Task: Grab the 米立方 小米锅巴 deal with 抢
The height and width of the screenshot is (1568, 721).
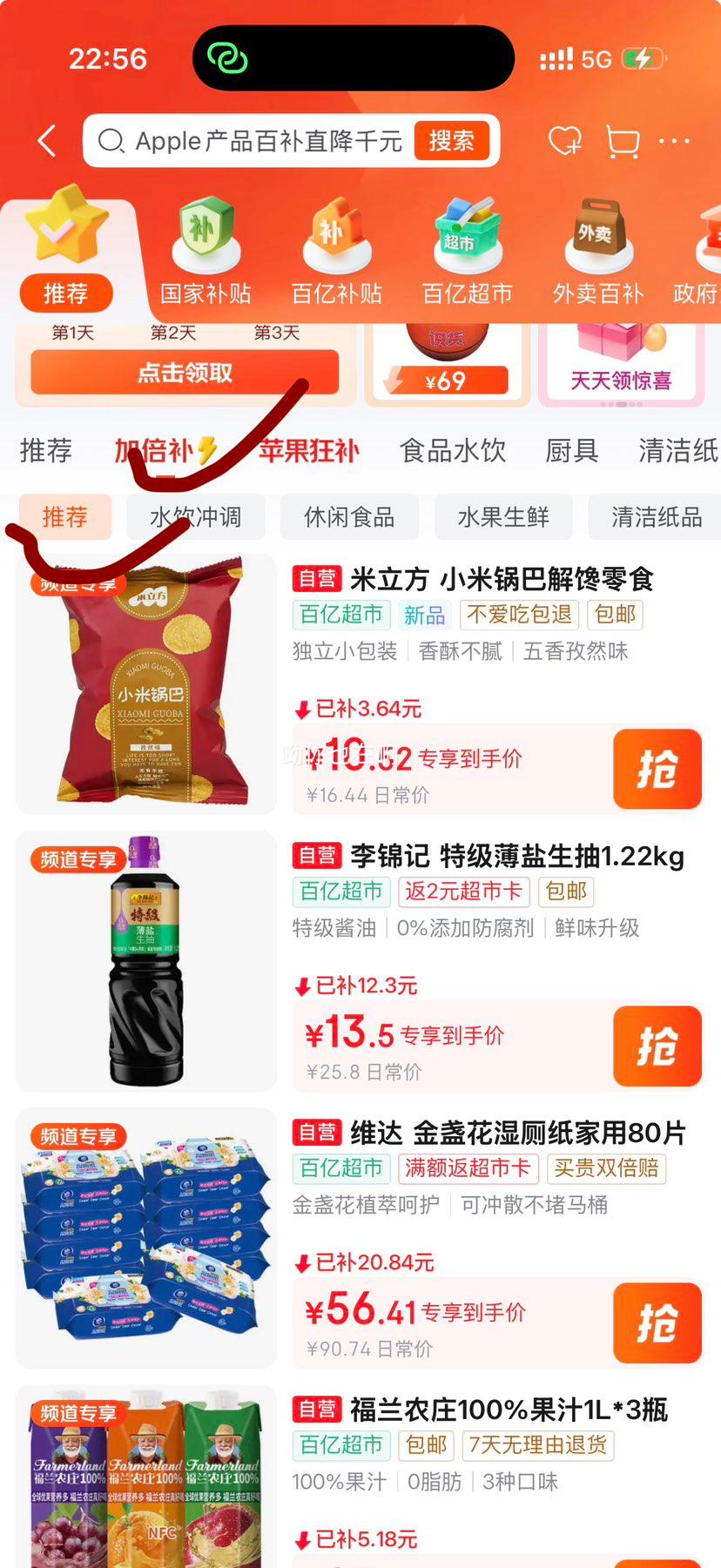Action: [657, 770]
